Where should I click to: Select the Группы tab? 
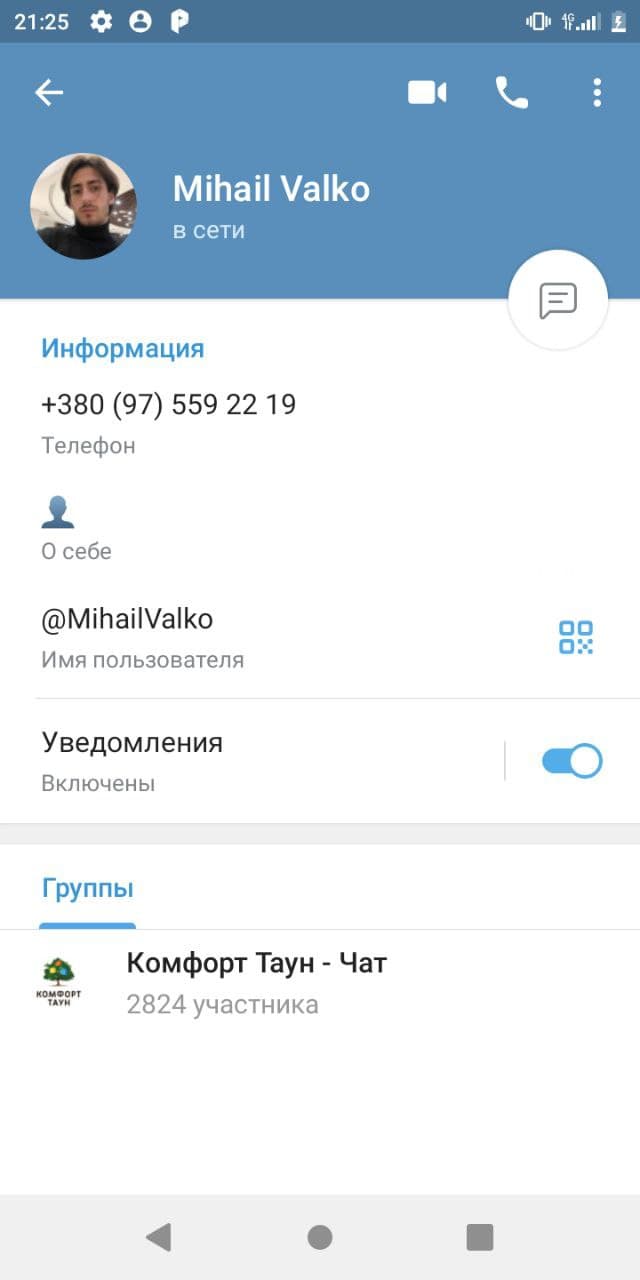(x=88, y=888)
